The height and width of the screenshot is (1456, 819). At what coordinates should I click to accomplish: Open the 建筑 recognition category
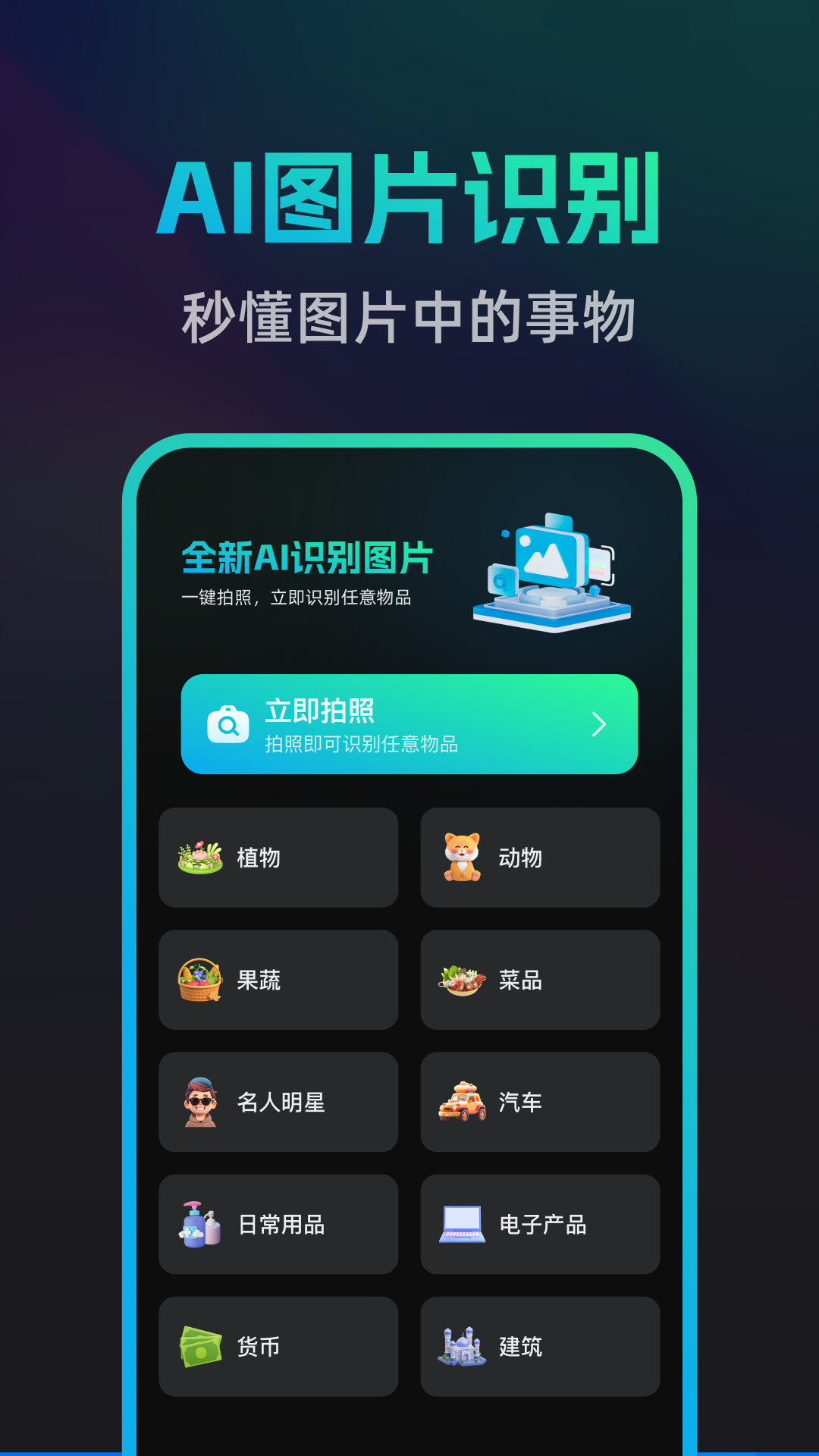[540, 1345]
